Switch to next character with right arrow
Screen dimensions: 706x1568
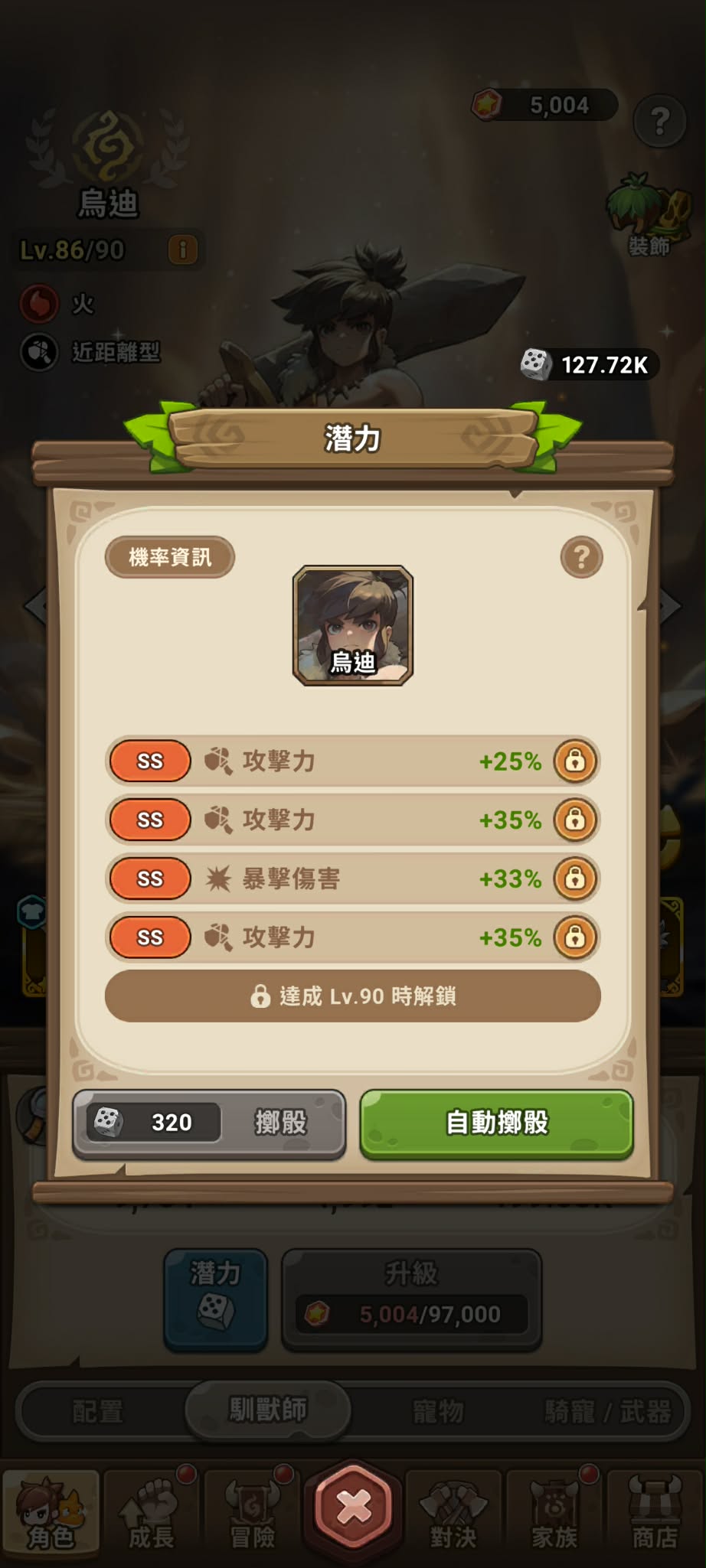tap(671, 606)
